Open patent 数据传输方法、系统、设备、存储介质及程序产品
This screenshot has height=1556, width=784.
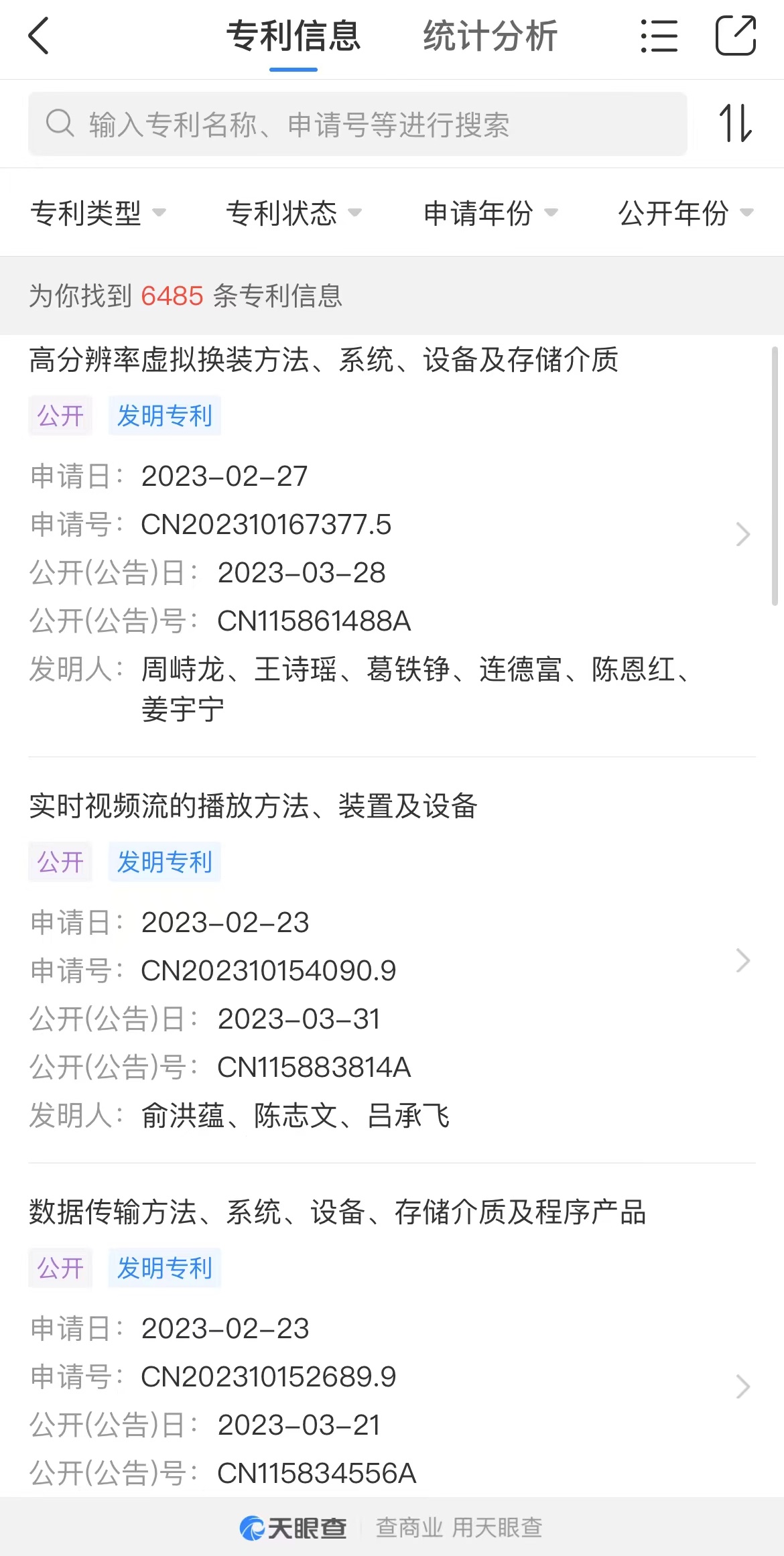tap(392, 1347)
